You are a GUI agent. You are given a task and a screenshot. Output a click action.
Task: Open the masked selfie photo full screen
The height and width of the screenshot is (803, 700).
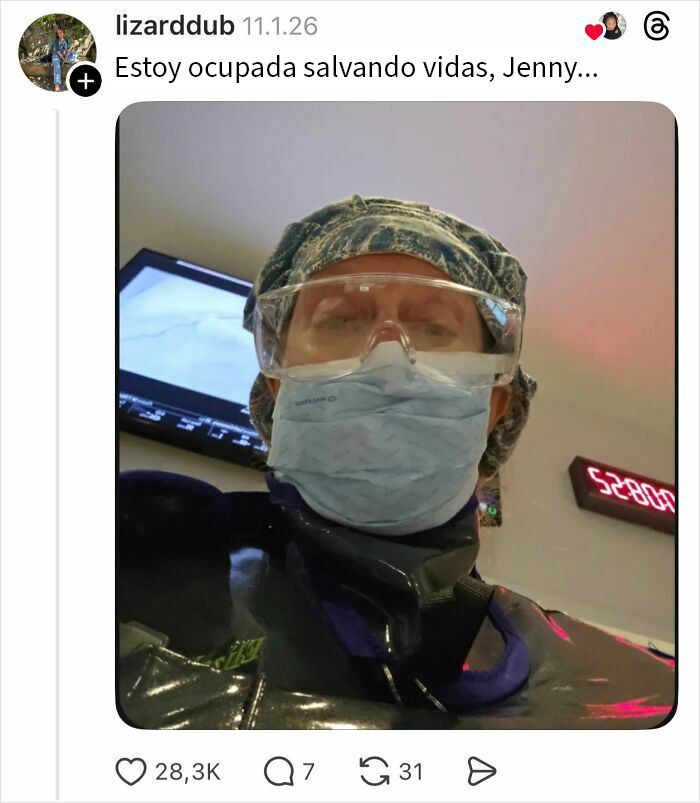[396, 415]
